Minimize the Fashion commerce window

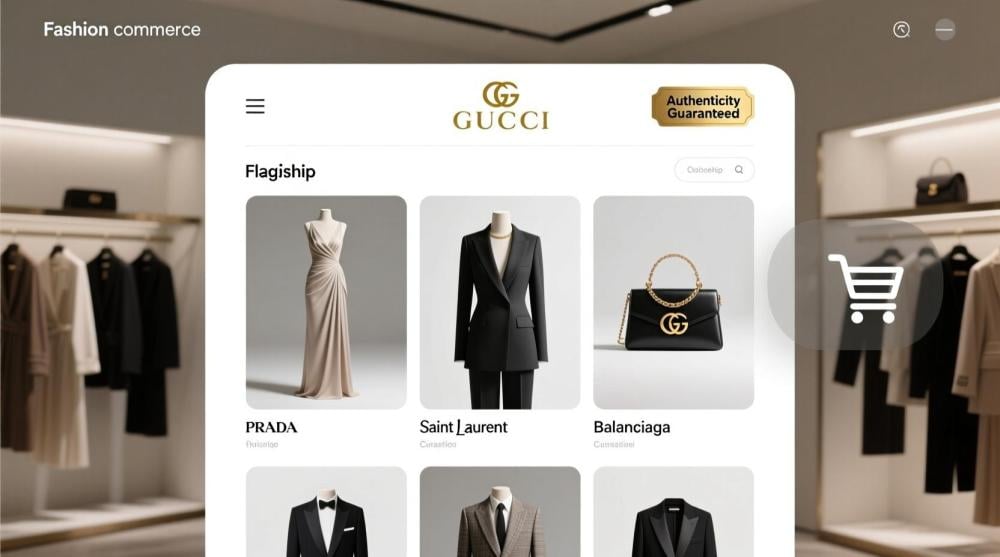[x=945, y=30]
